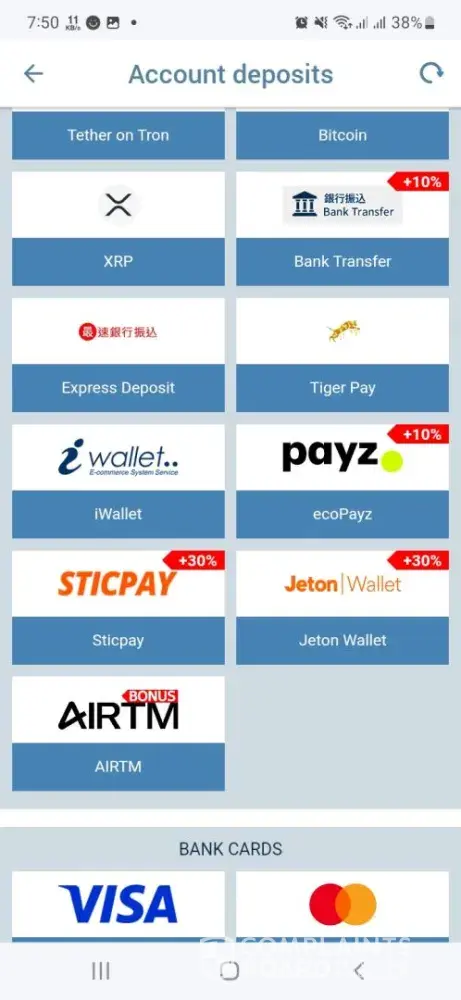
Task: Choose Tiger Pay for deposit
Action: 342,355
